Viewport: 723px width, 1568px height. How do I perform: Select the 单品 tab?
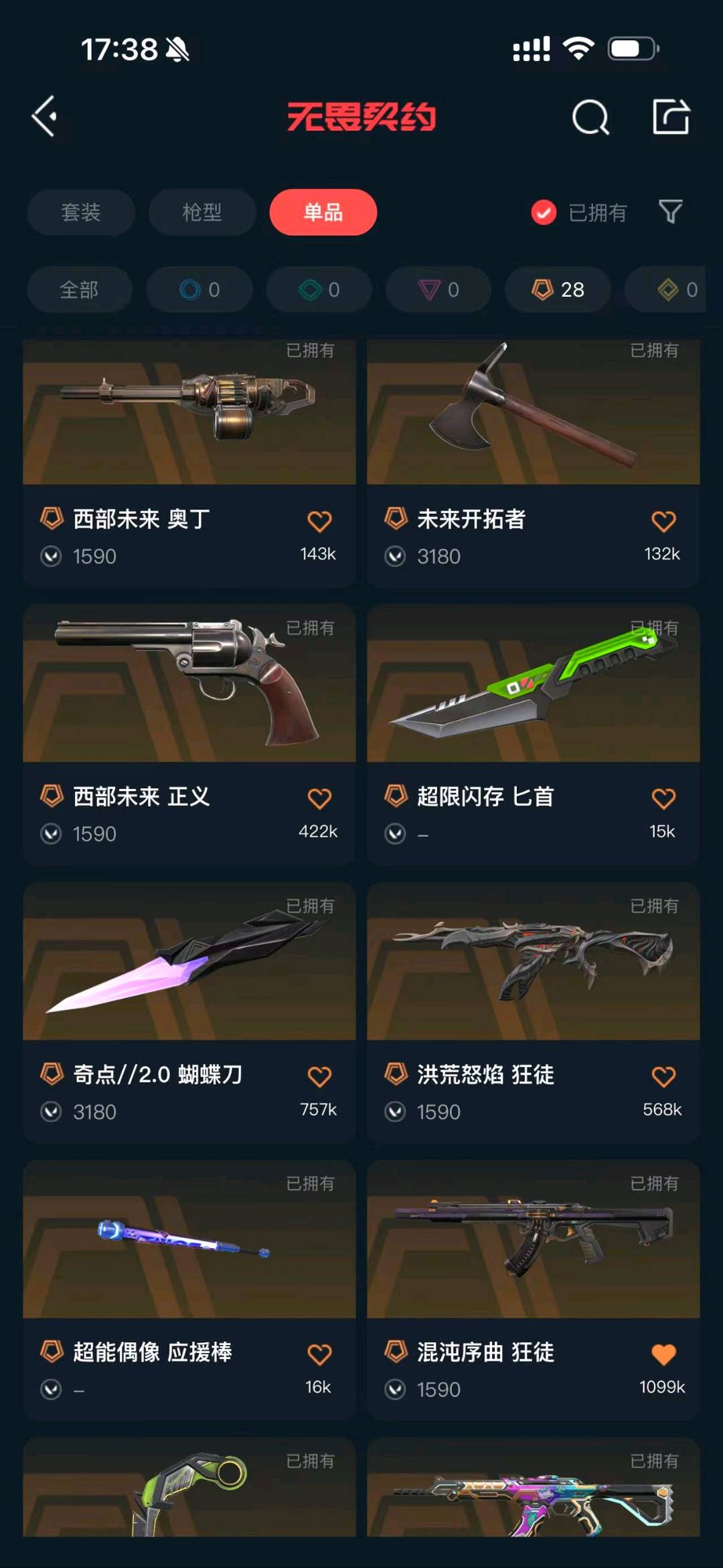pyautogui.click(x=323, y=212)
